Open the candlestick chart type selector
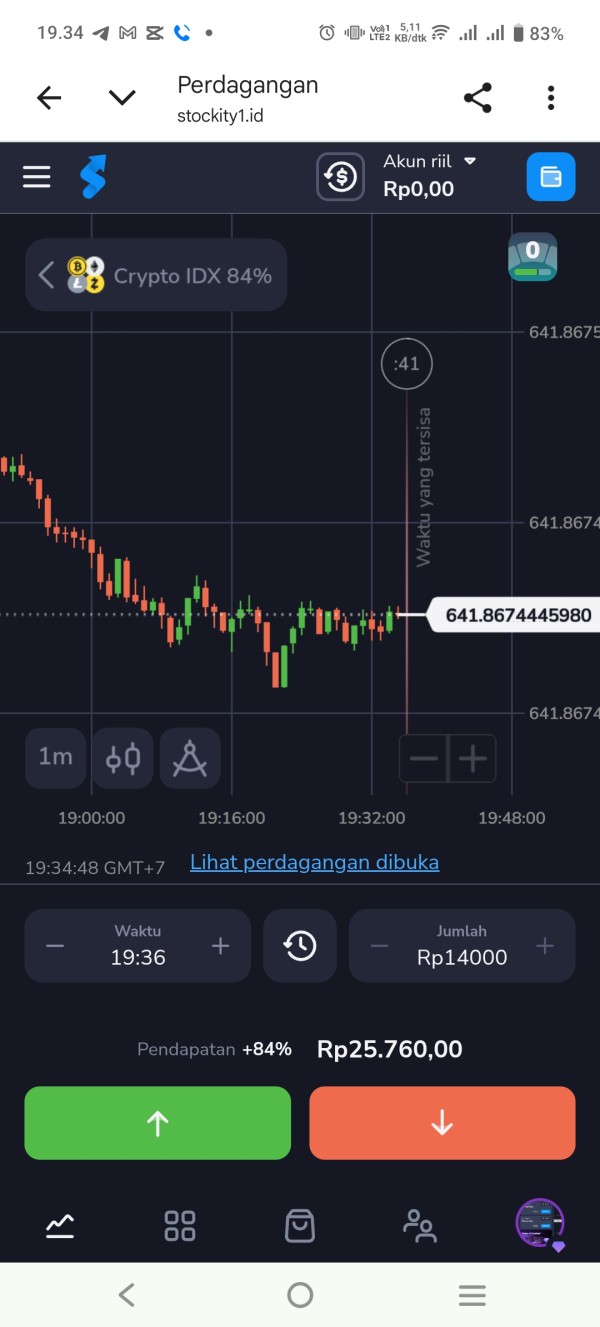Screen dimensions: 600x1327 click(x=123, y=757)
